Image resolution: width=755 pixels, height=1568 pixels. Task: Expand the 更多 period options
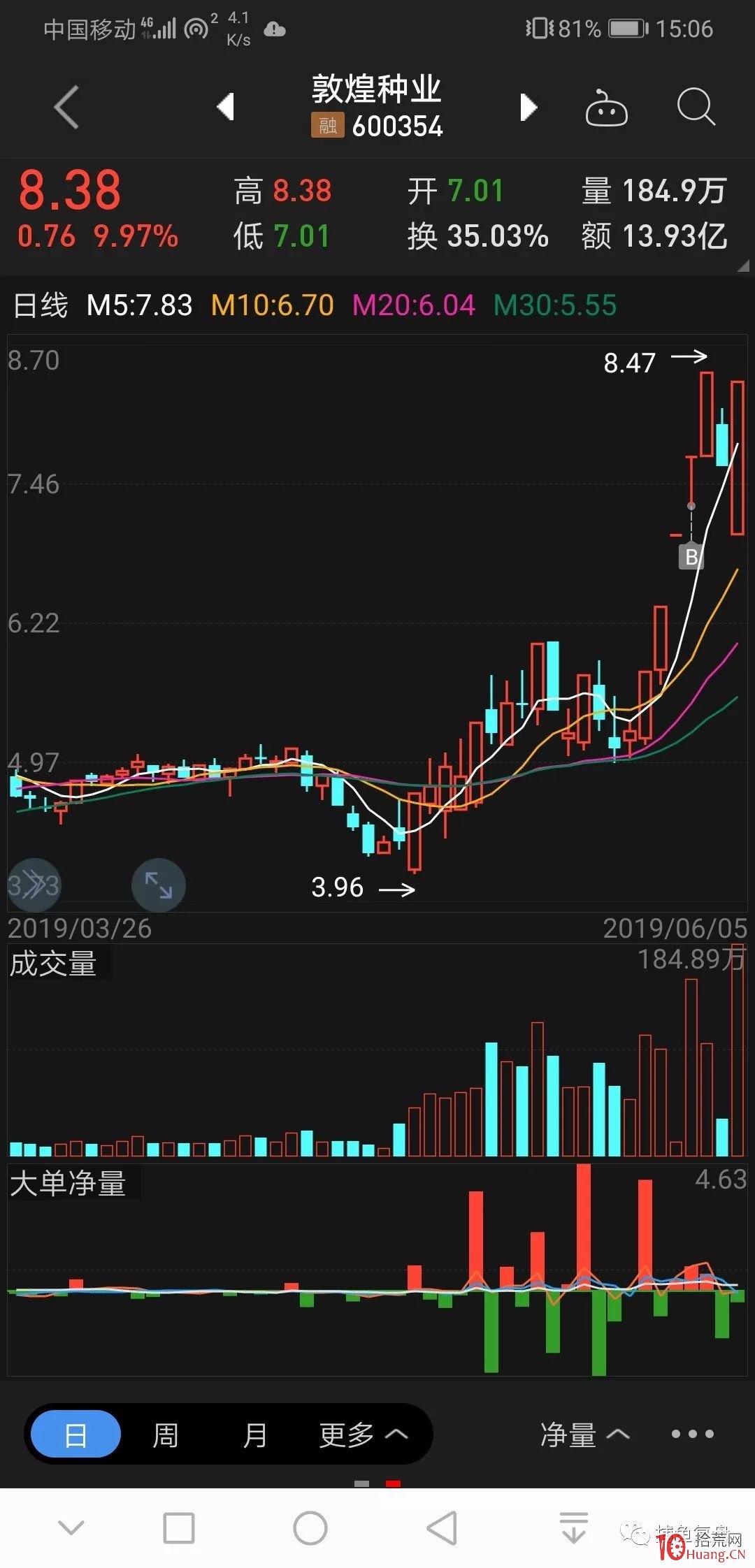coord(363,1435)
